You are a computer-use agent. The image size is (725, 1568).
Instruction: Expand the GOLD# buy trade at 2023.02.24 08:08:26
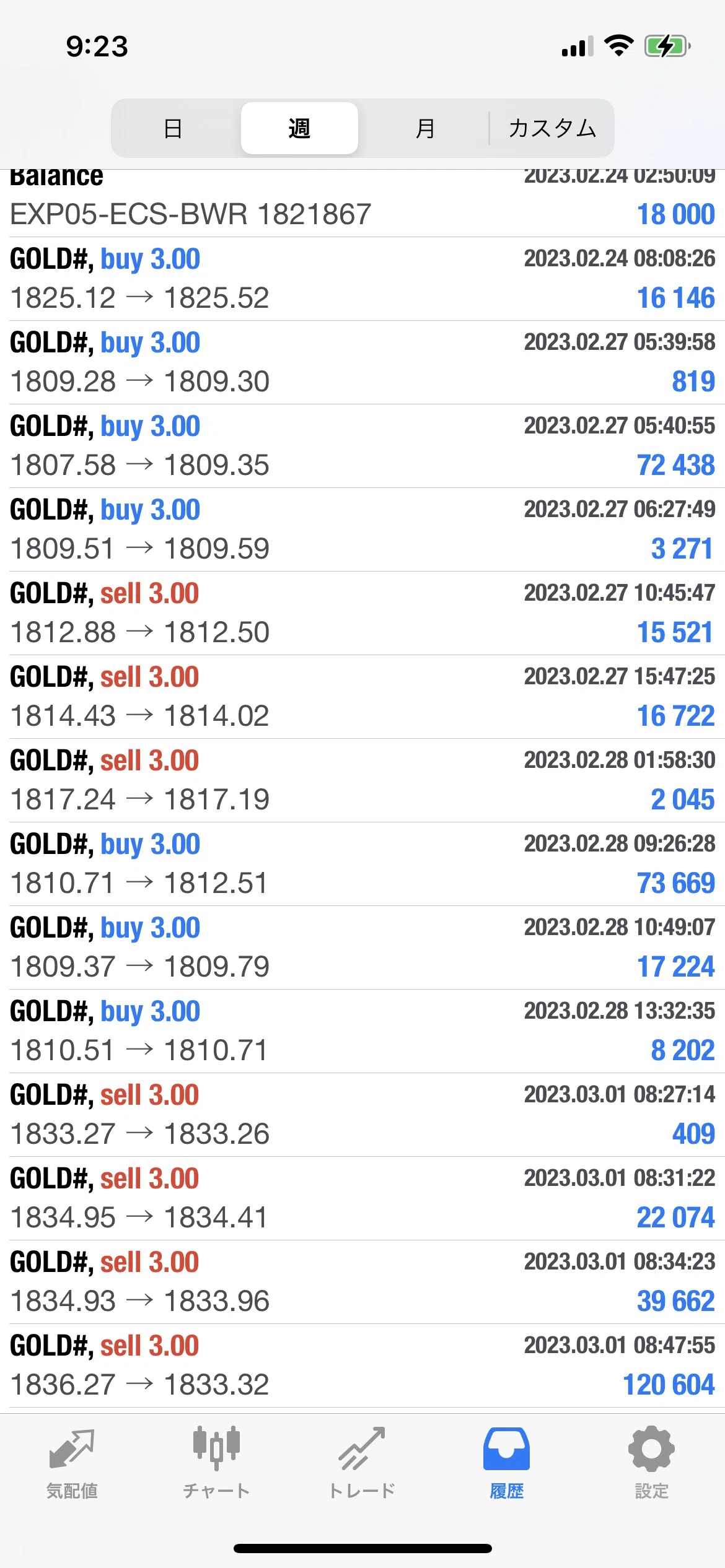click(x=362, y=279)
